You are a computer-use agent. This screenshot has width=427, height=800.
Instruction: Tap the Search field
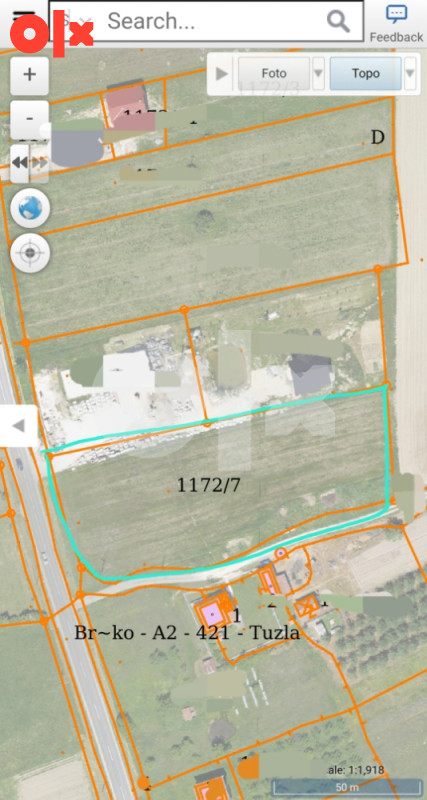click(214, 21)
